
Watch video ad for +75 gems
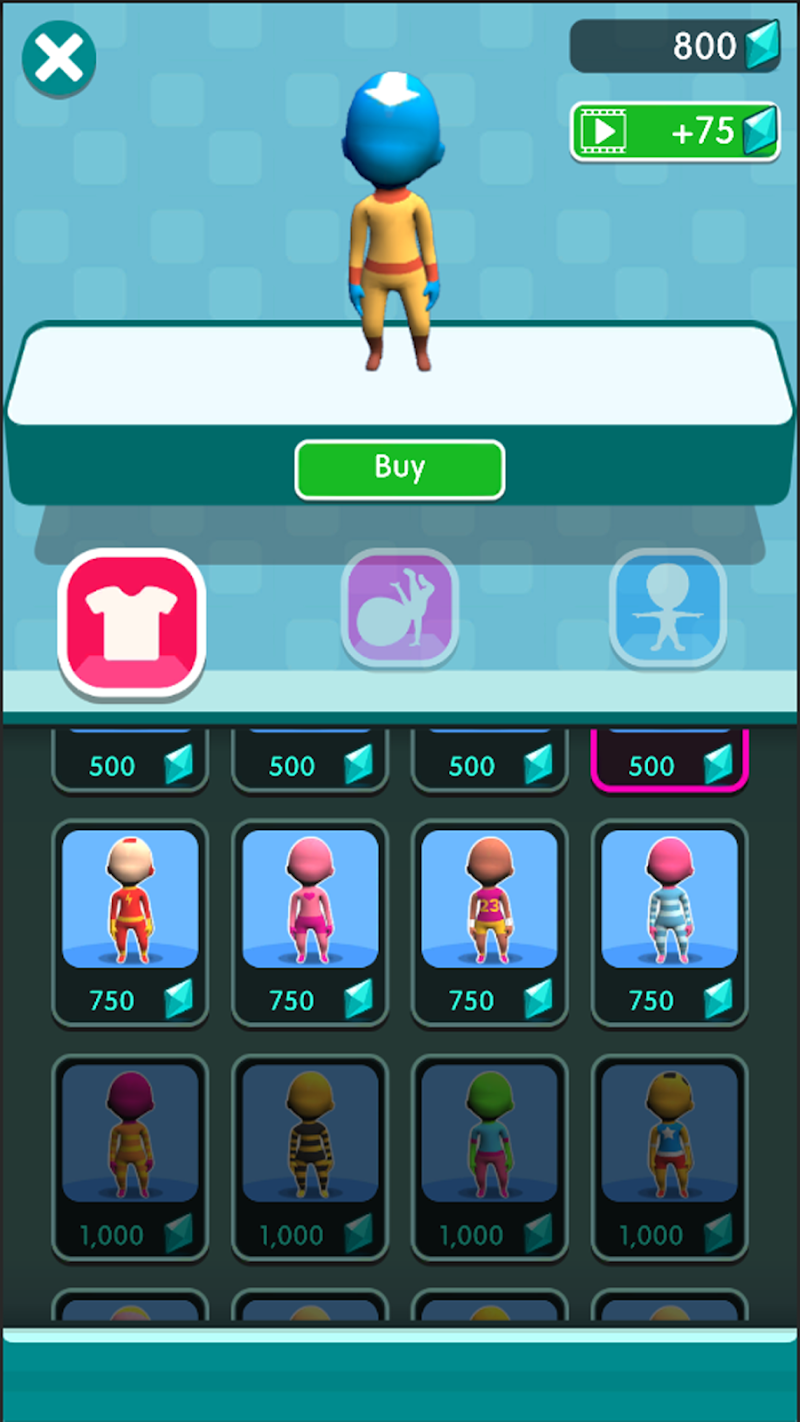675,132
